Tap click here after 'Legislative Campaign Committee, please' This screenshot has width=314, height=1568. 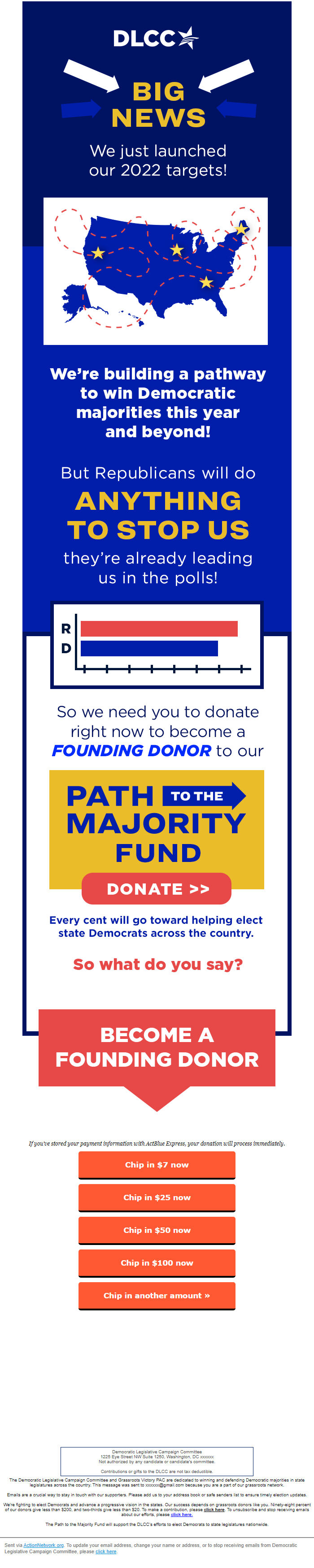point(105,1551)
